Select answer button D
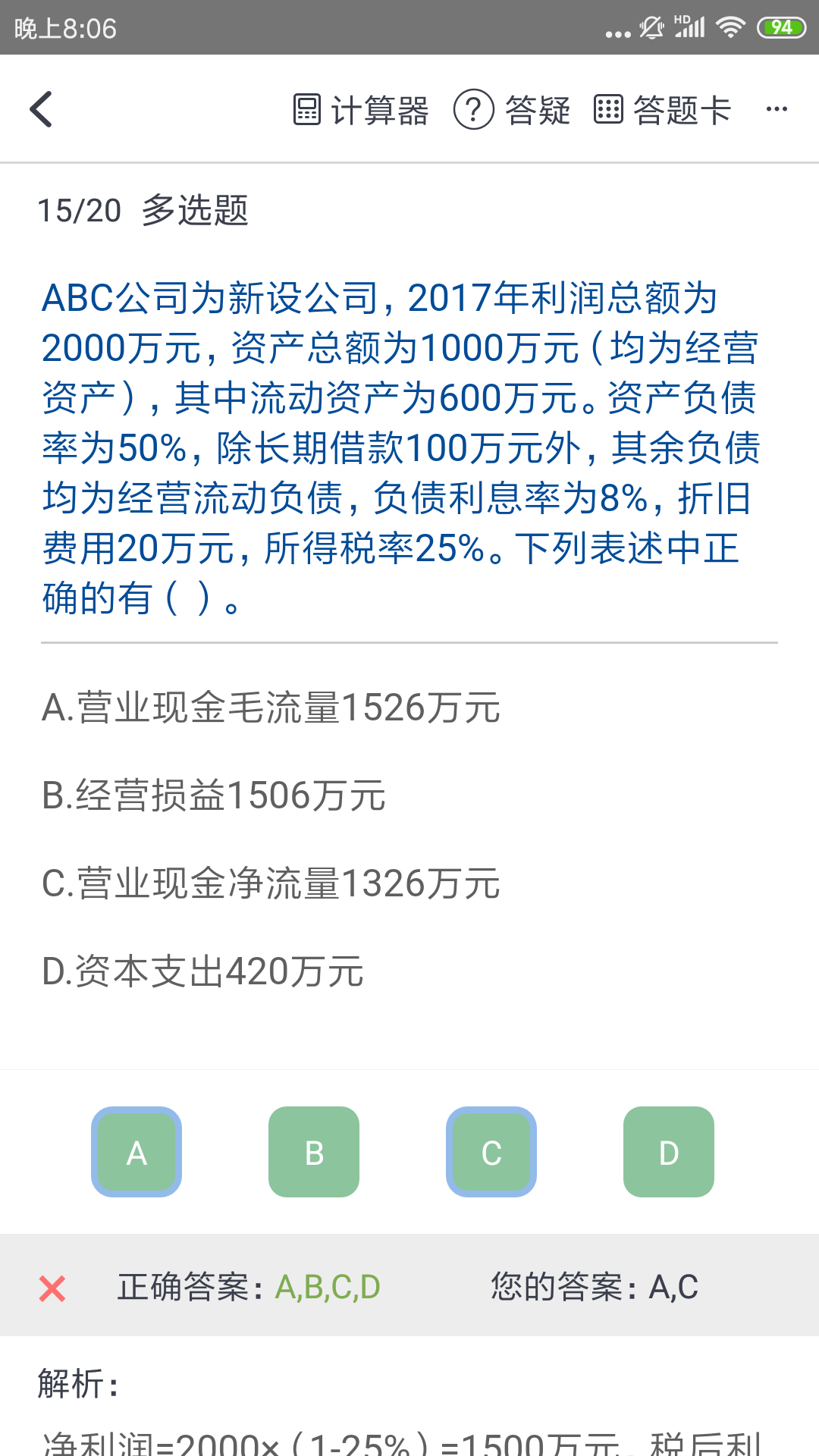The image size is (819, 1456). click(669, 1152)
